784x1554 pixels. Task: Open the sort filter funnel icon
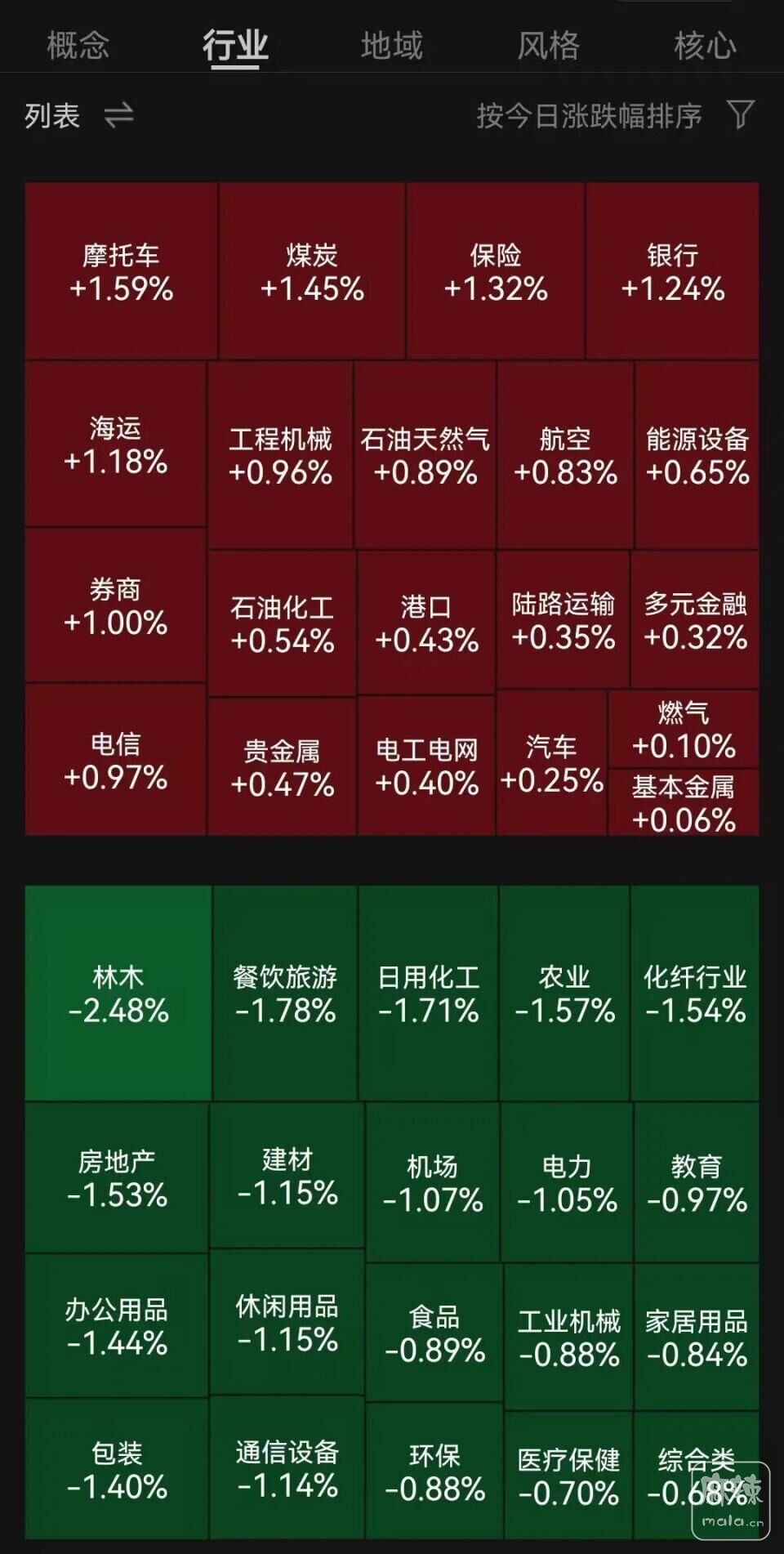click(x=740, y=115)
